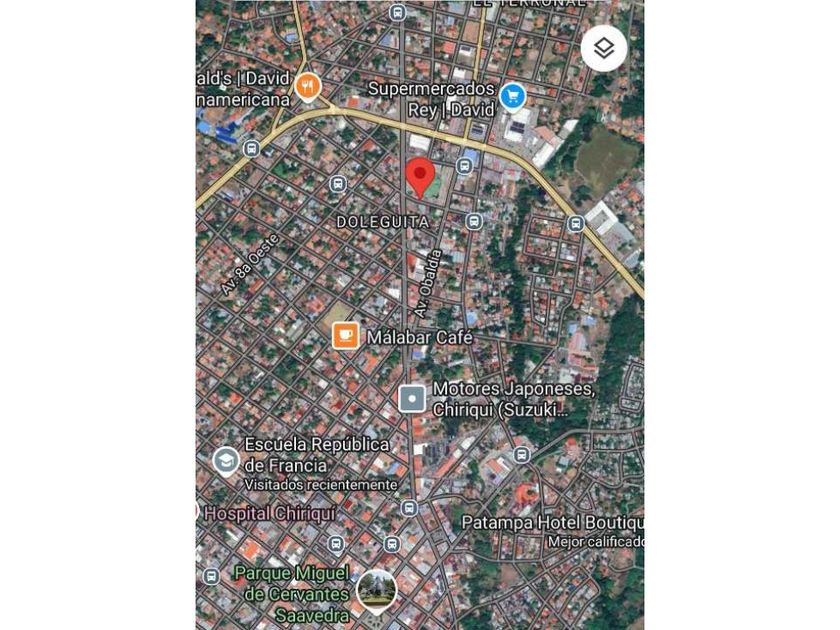
Task: Open the map layers selector
Action: point(604,48)
